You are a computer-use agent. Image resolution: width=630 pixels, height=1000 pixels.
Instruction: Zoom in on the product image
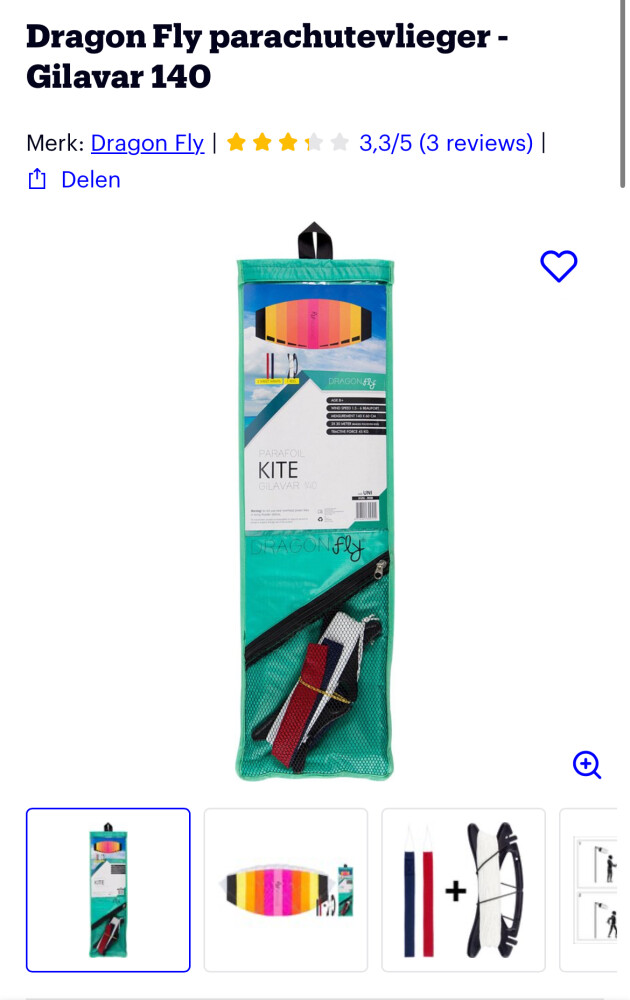pyautogui.click(x=587, y=765)
